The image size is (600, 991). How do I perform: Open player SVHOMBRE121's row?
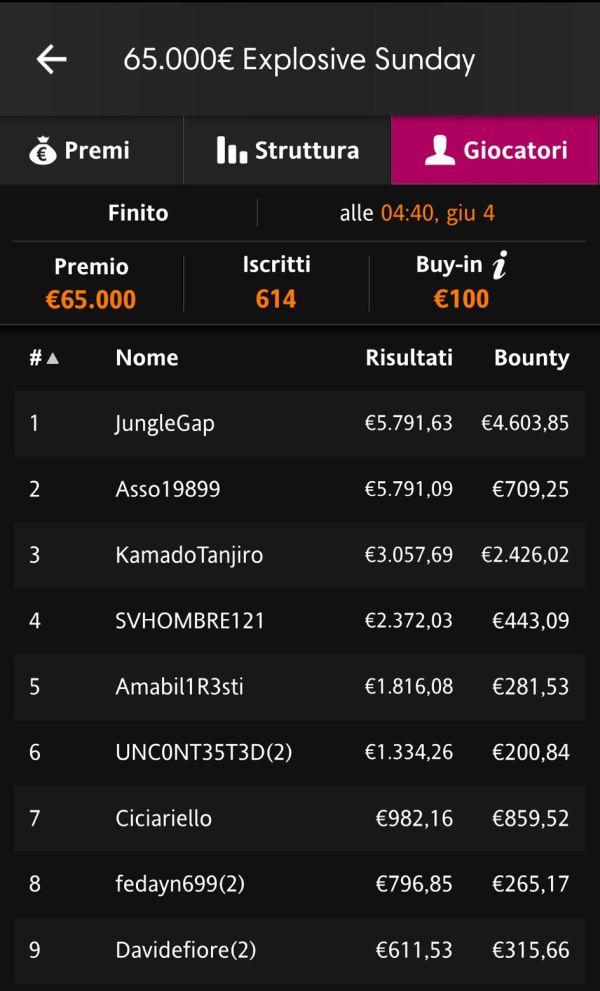click(x=299, y=621)
